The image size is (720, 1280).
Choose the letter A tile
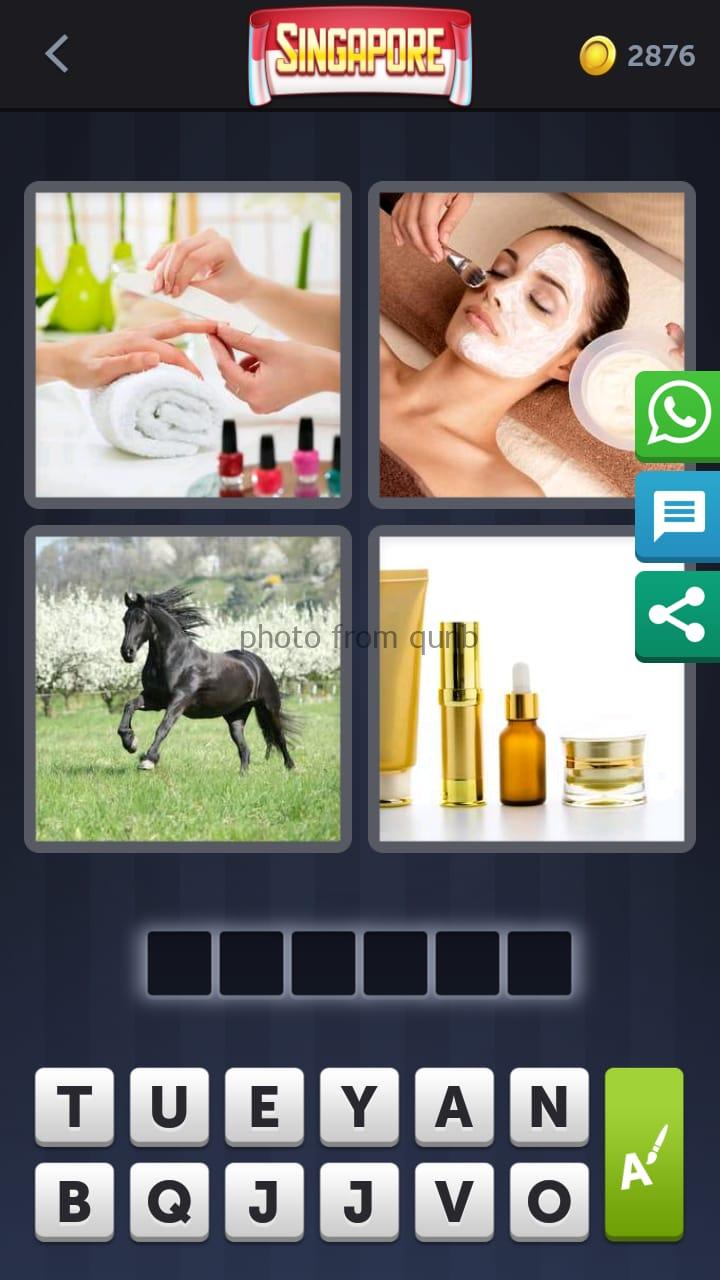click(454, 1106)
